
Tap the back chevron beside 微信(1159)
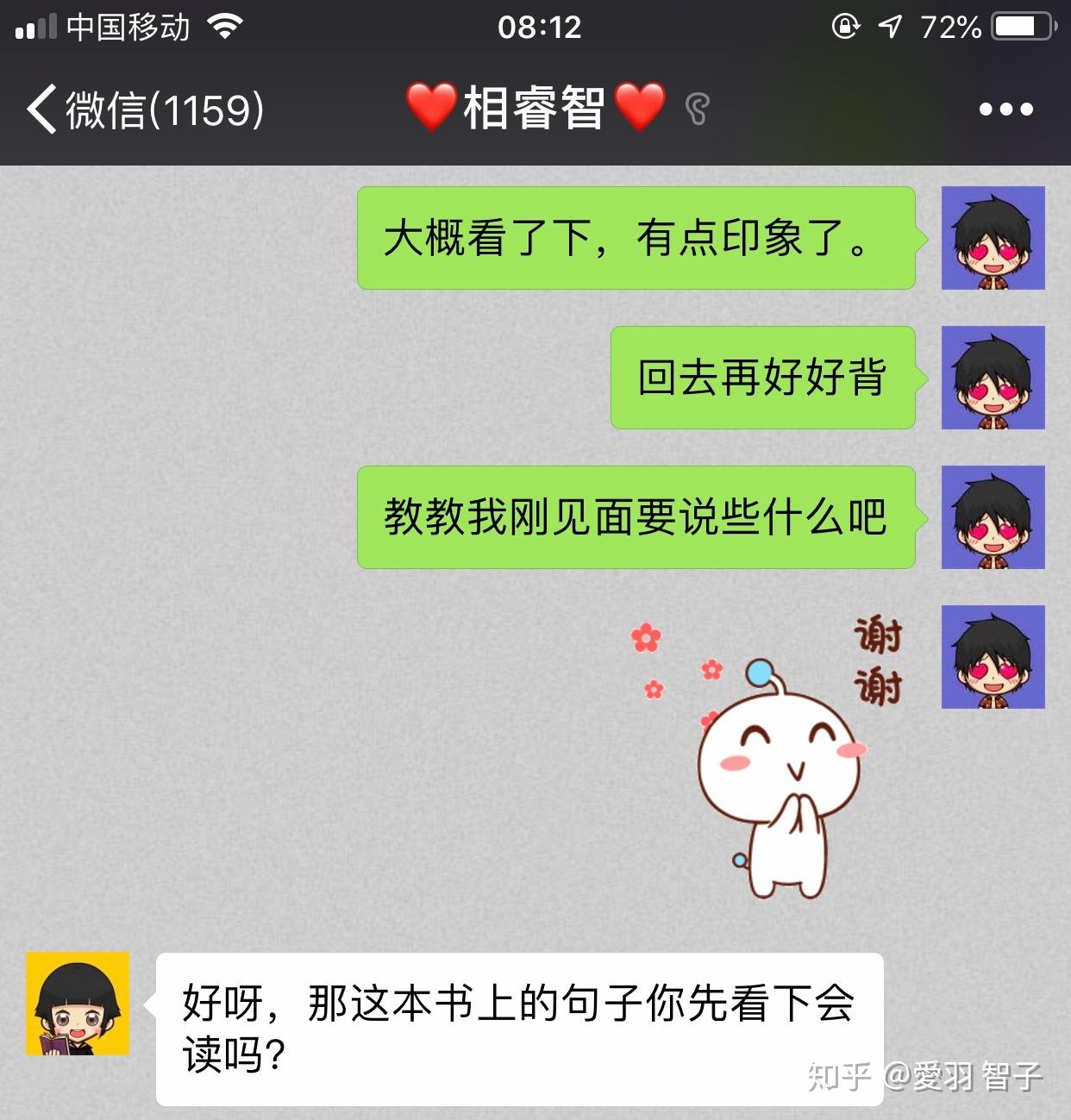[x=41, y=109]
